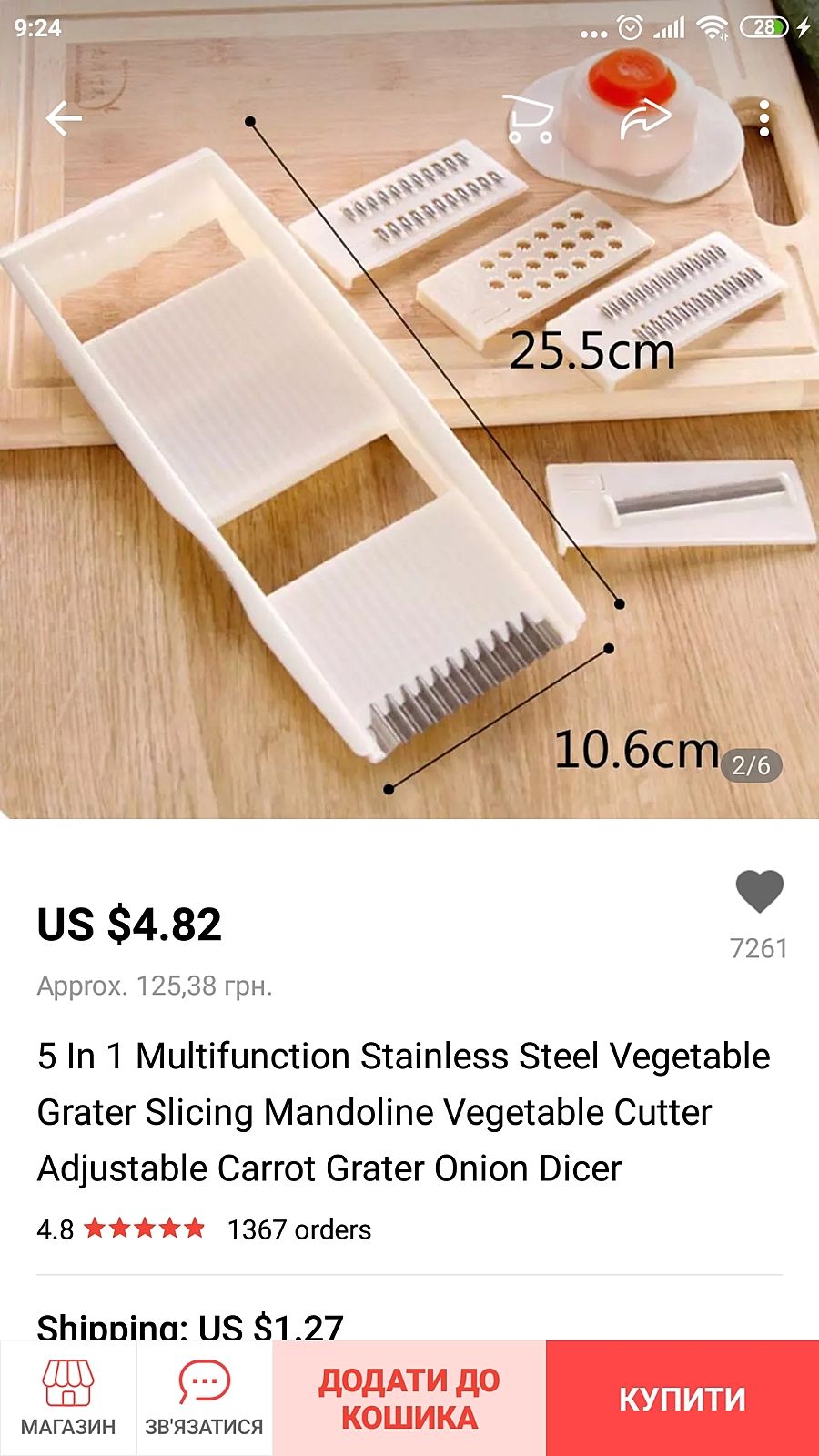Go back using the arrow icon

coord(64,118)
